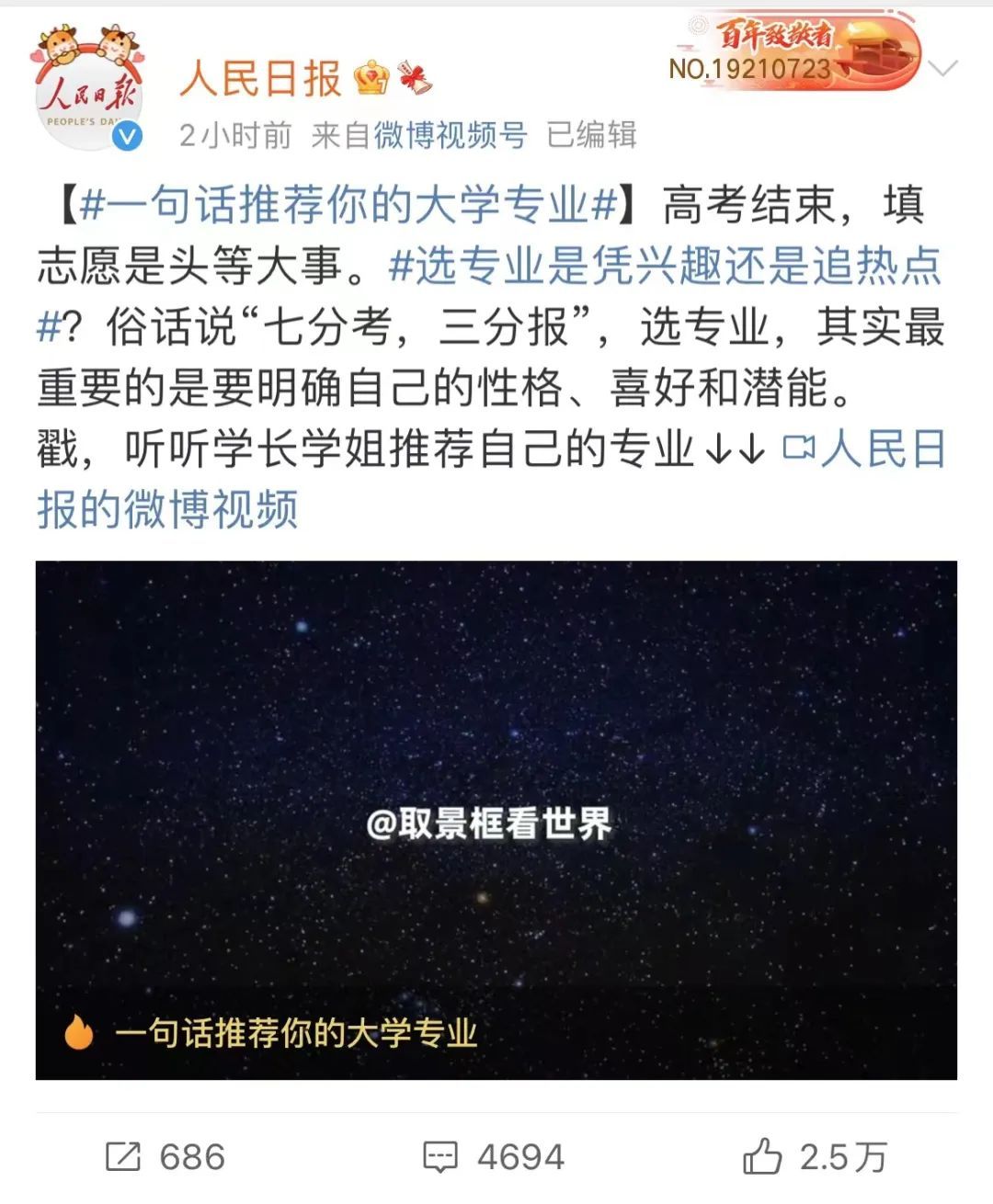Viewport: 993px width, 1204px height.
Task: Open hashtag 一句话推荐你的大学专业
Action: pos(348,205)
